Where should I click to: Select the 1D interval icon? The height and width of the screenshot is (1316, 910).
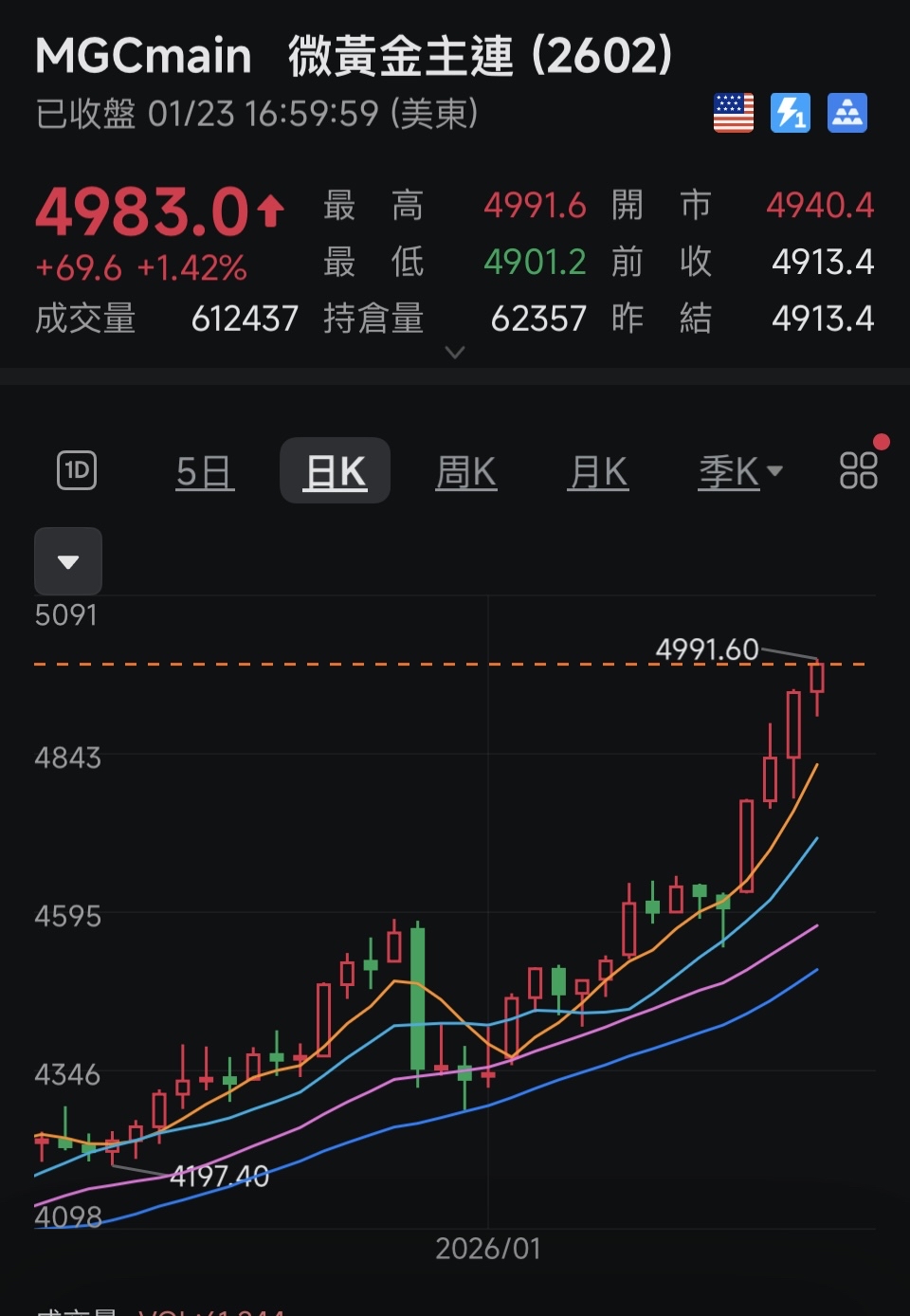tap(76, 470)
